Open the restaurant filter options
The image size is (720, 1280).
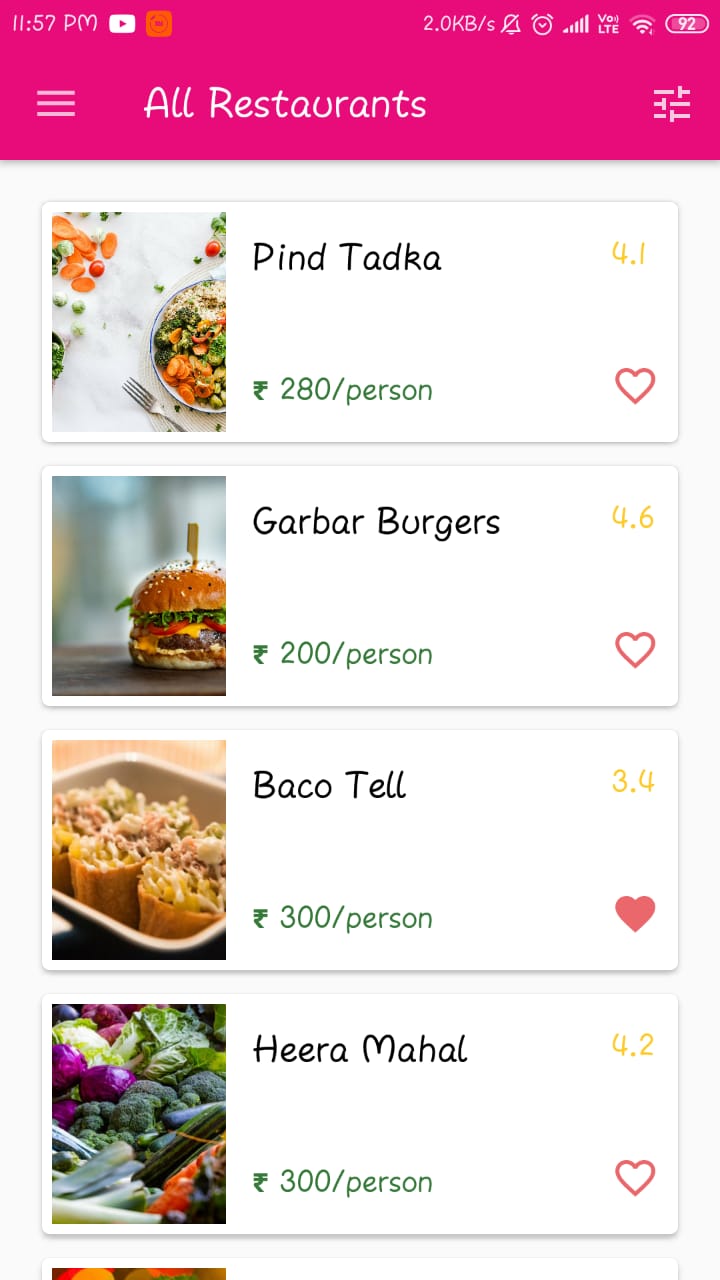pos(672,104)
